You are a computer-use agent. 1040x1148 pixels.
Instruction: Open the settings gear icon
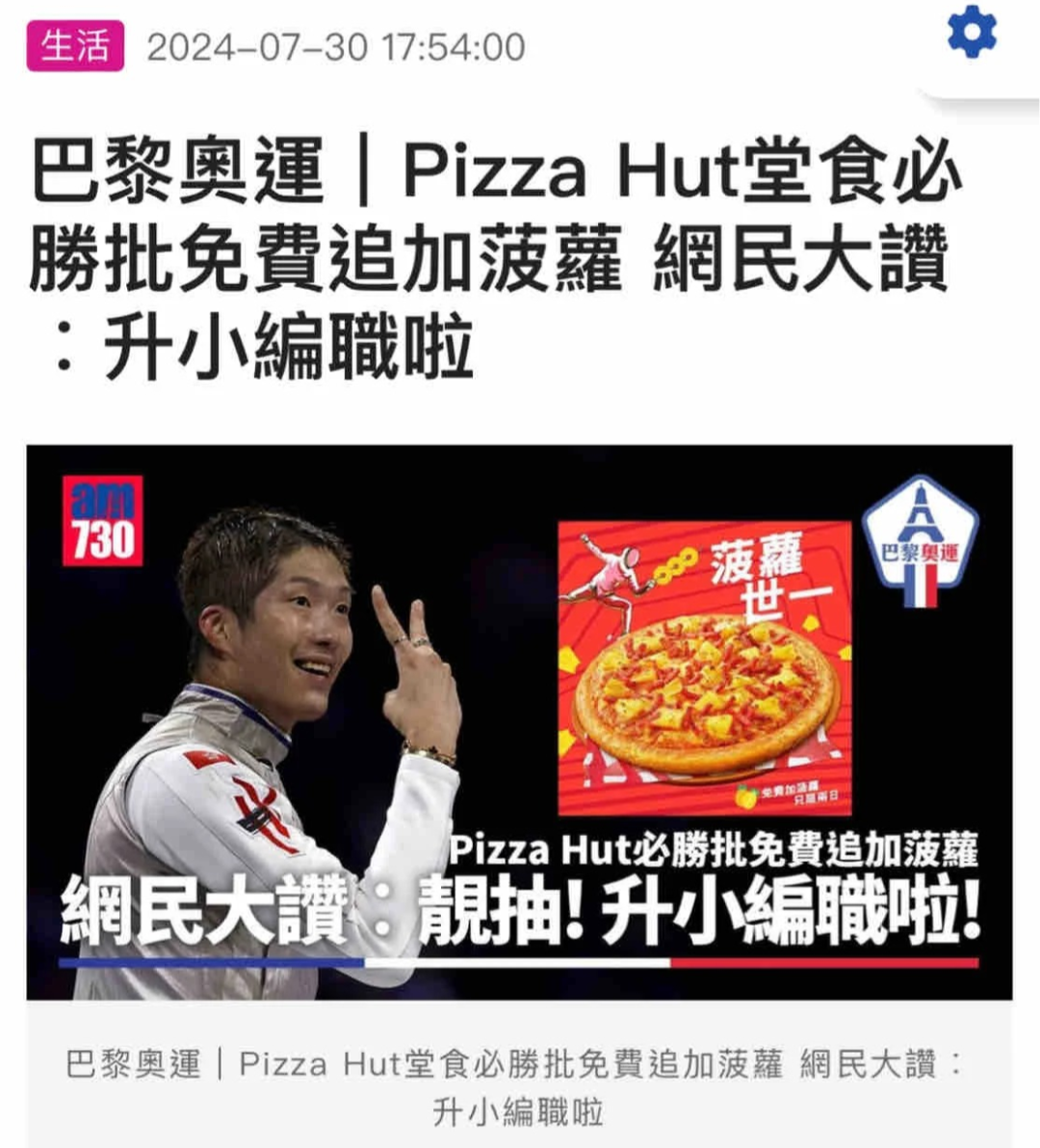click(972, 34)
